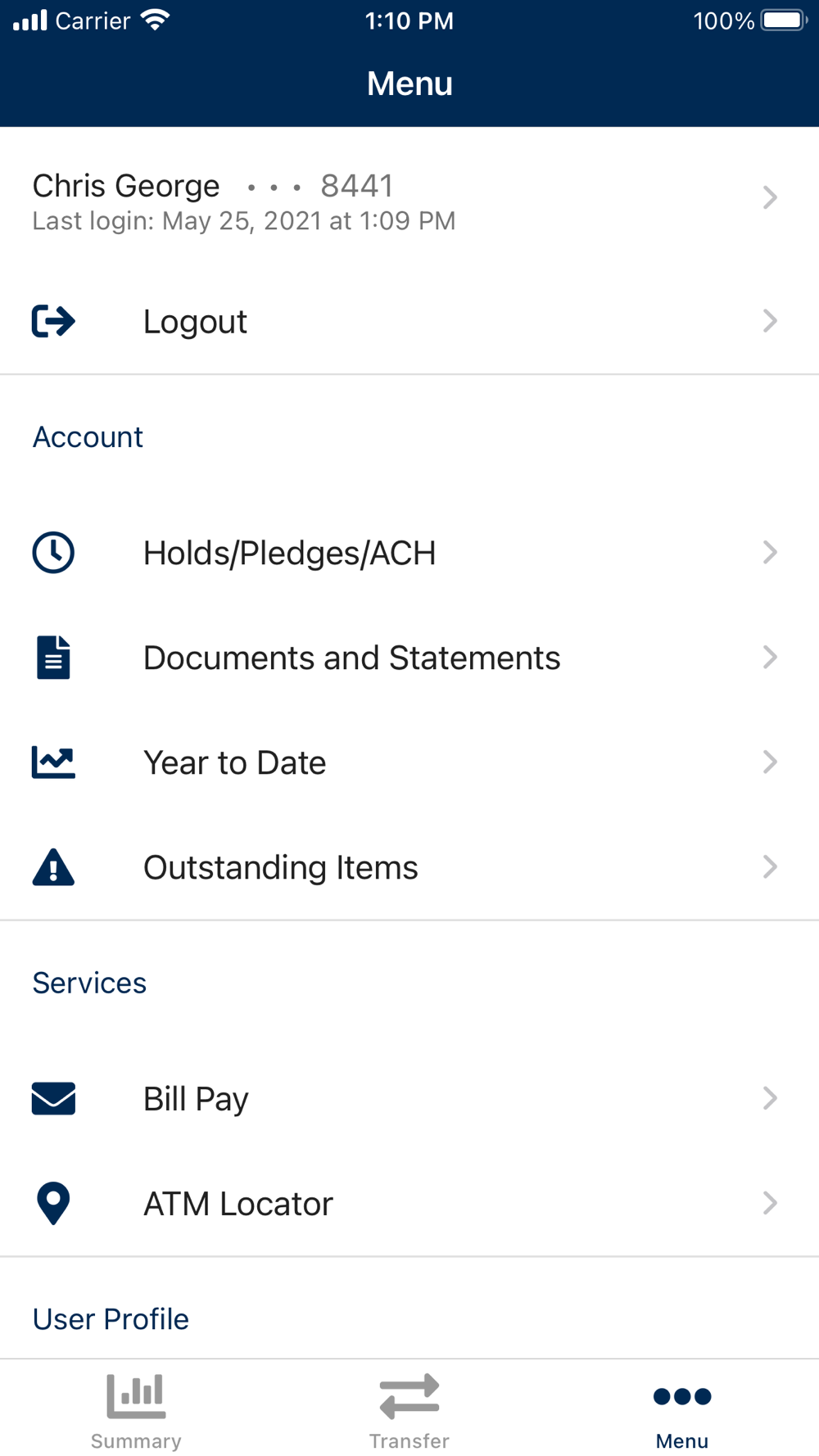View Documents and Statements
The height and width of the screenshot is (1456, 819).
click(409, 658)
